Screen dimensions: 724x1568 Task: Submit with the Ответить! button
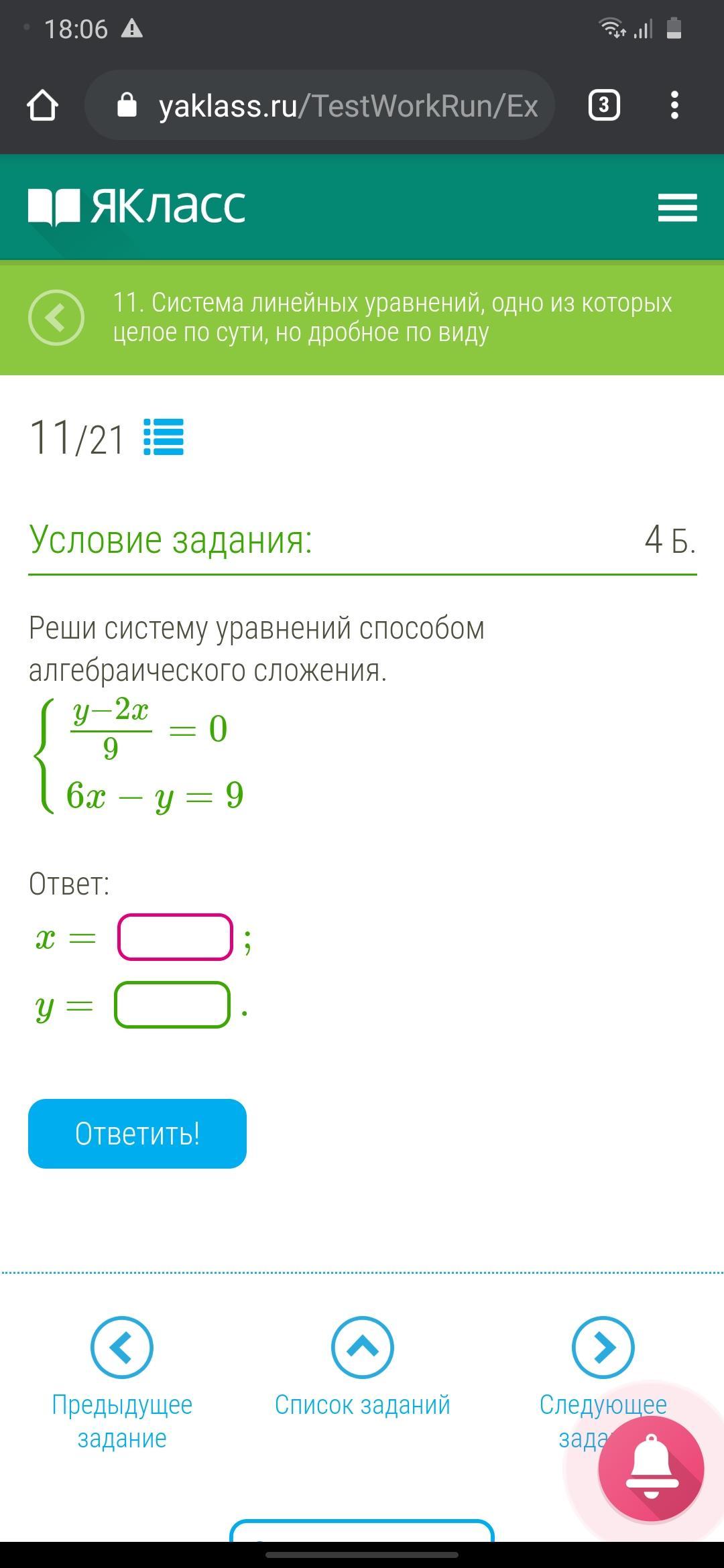tap(137, 1134)
